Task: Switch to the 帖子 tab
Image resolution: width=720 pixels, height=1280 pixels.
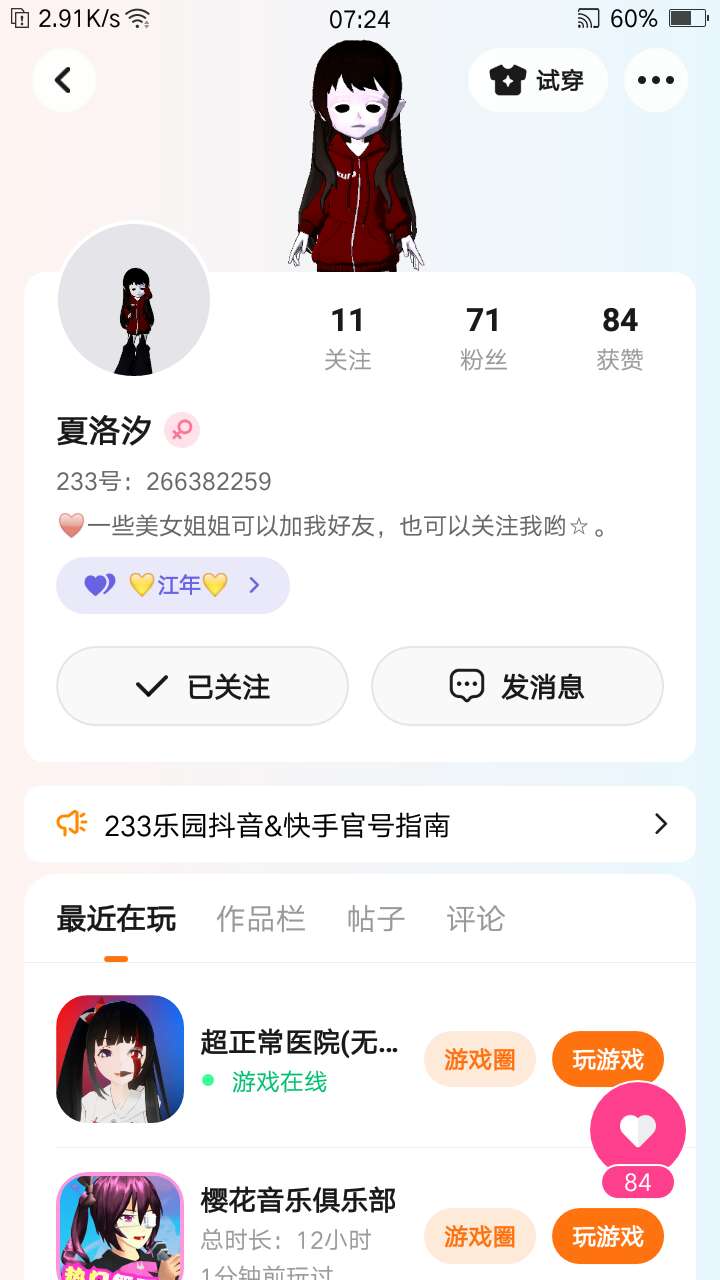Action: tap(376, 918)
